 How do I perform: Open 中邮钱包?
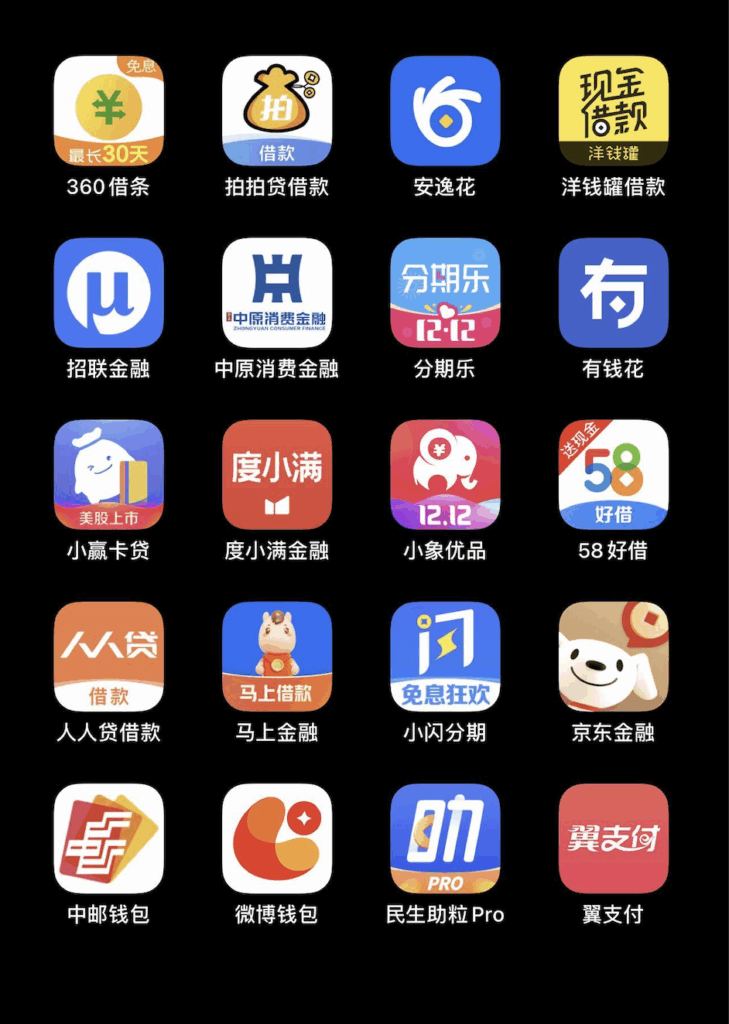[109, 840]
